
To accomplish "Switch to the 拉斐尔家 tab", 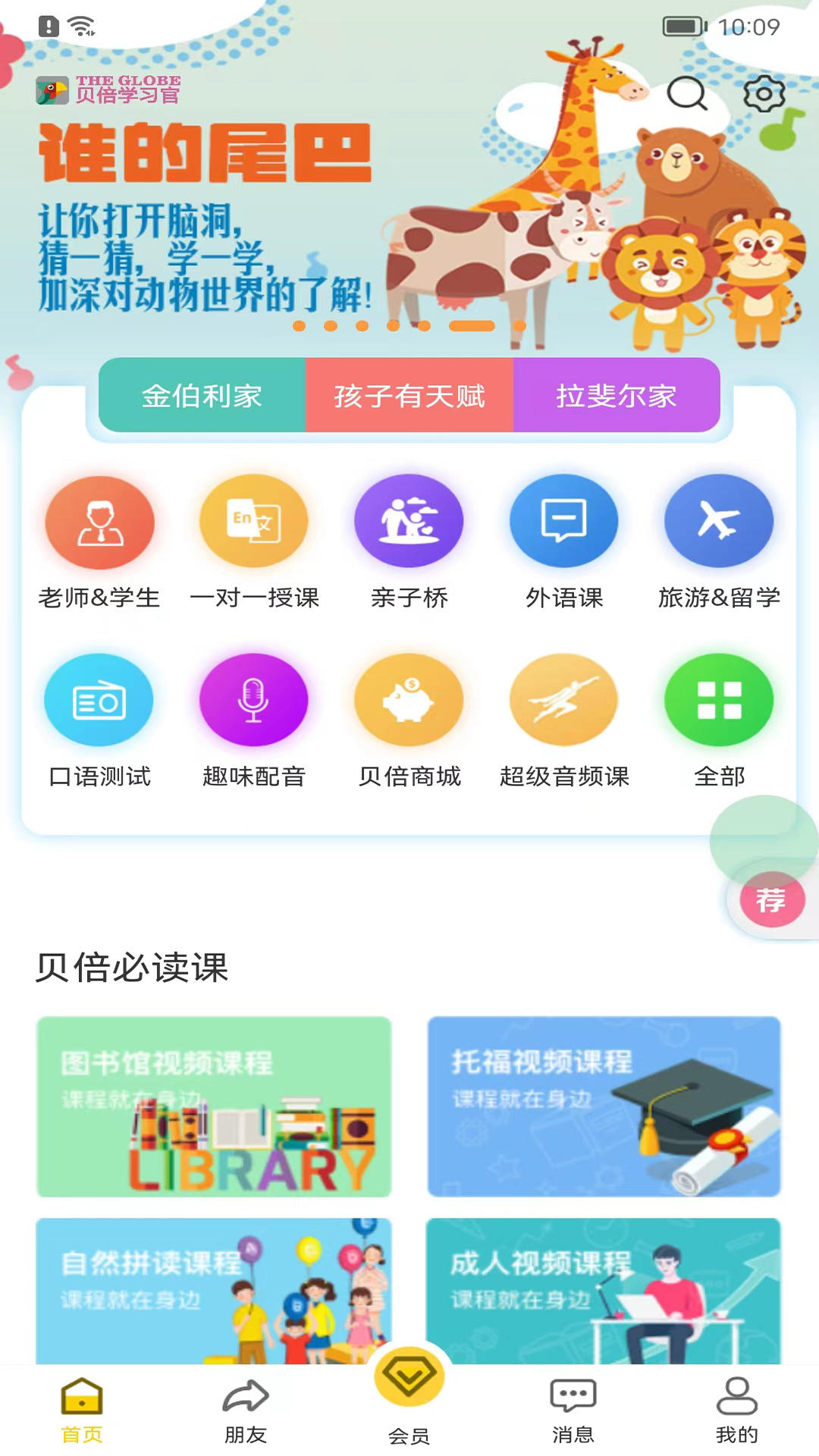I will [x=617, y=396].
